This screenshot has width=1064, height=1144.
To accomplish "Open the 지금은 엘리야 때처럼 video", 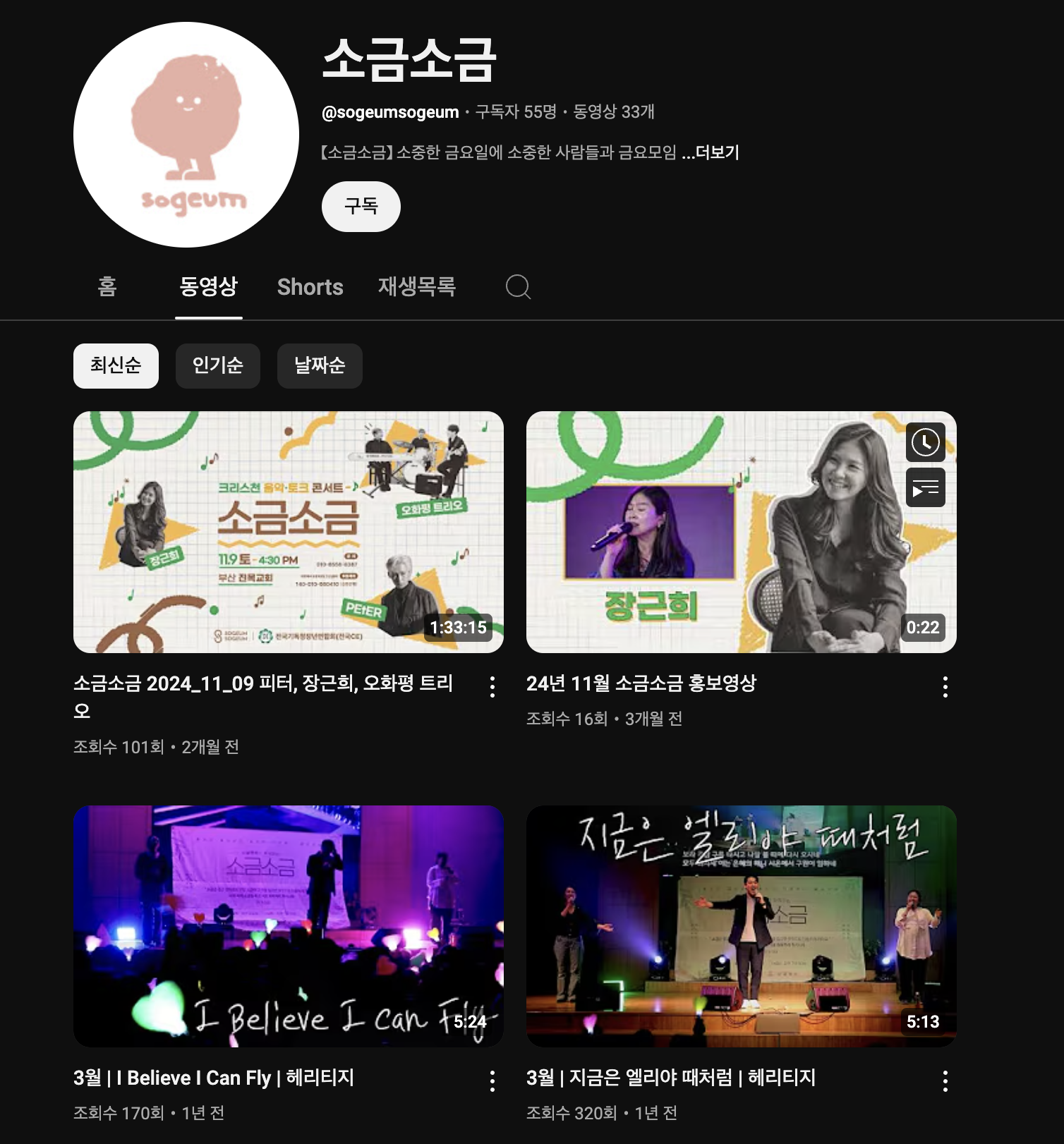I will [741, 925].
